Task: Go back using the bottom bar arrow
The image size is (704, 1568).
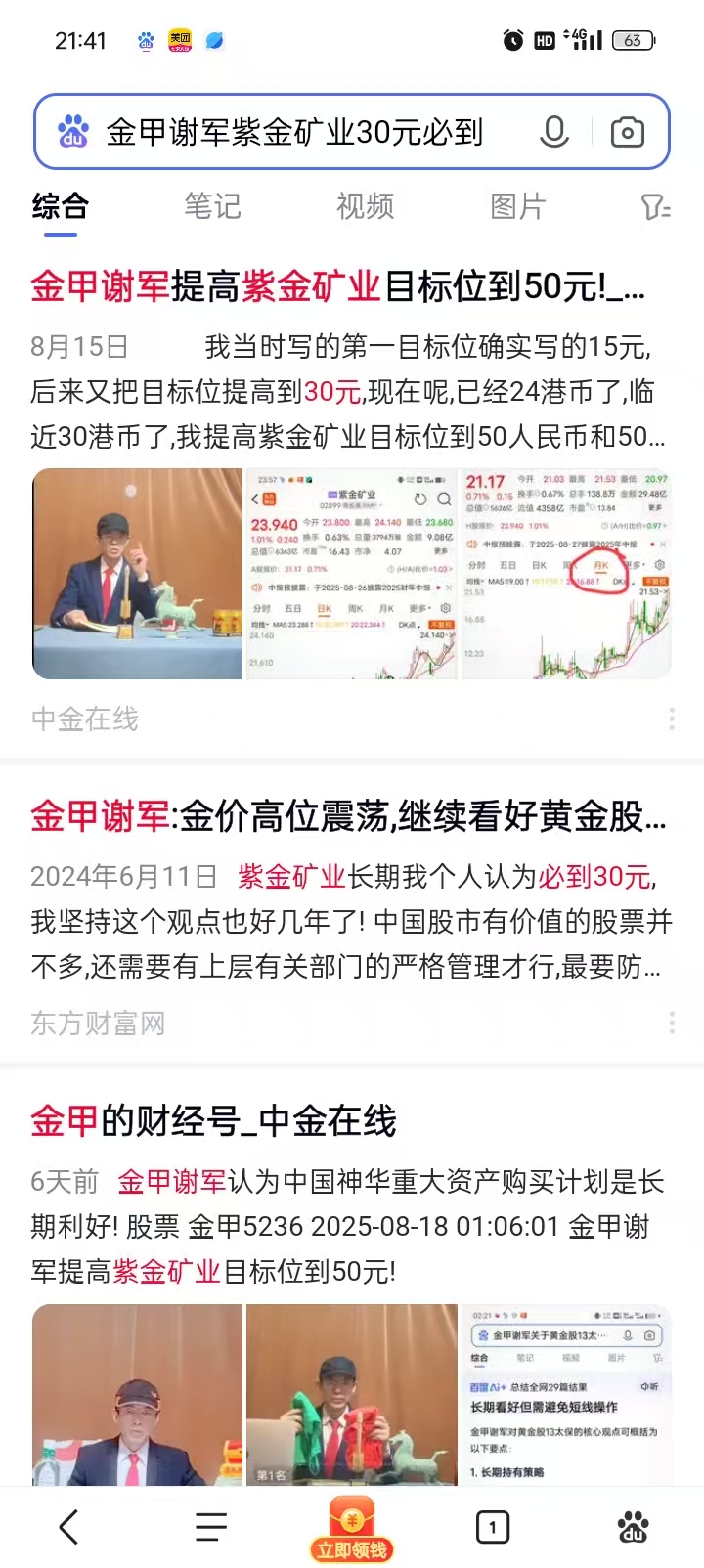Action: coord(68,1527)
